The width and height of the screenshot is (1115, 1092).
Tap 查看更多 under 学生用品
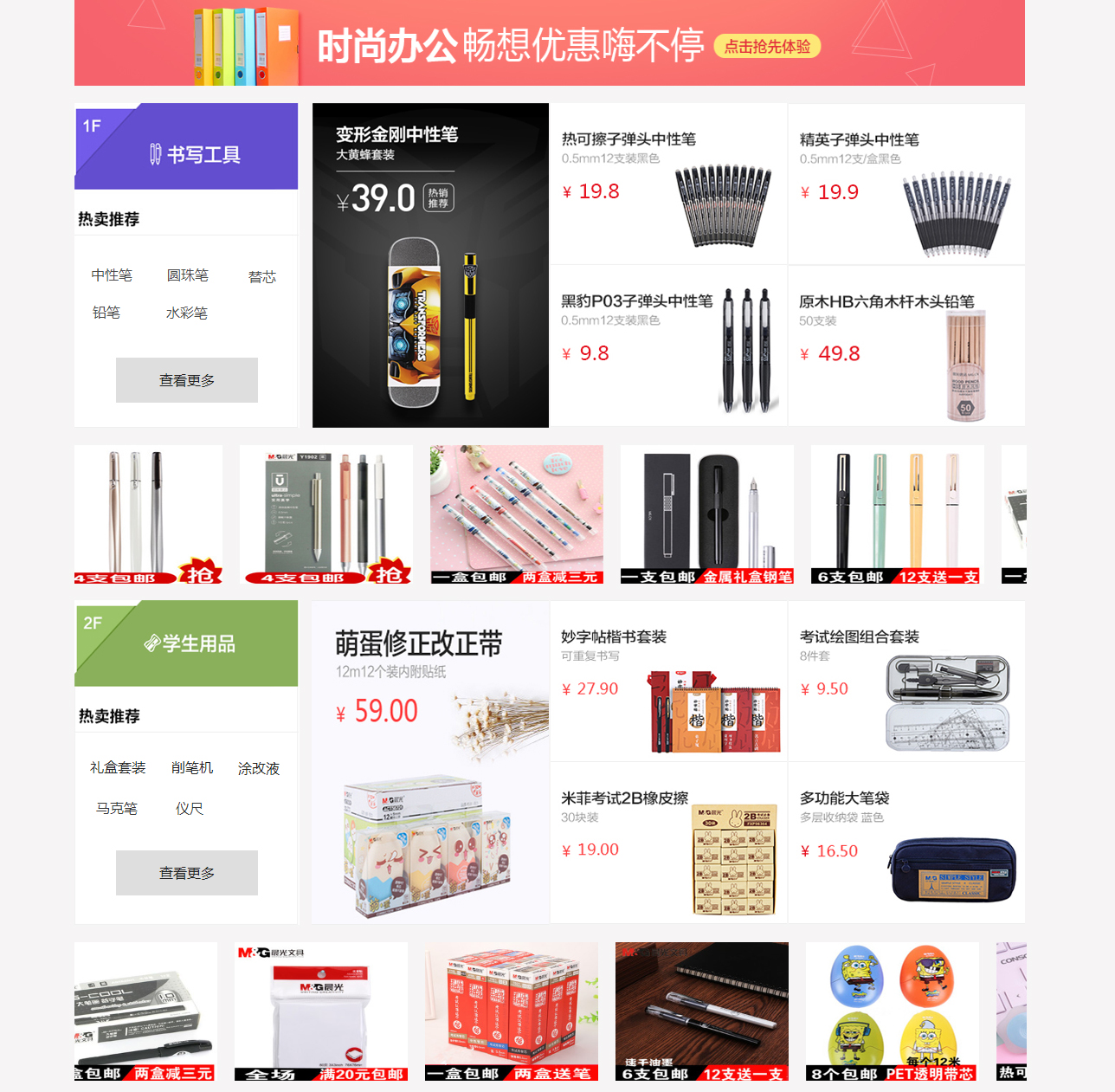[187, 873]
